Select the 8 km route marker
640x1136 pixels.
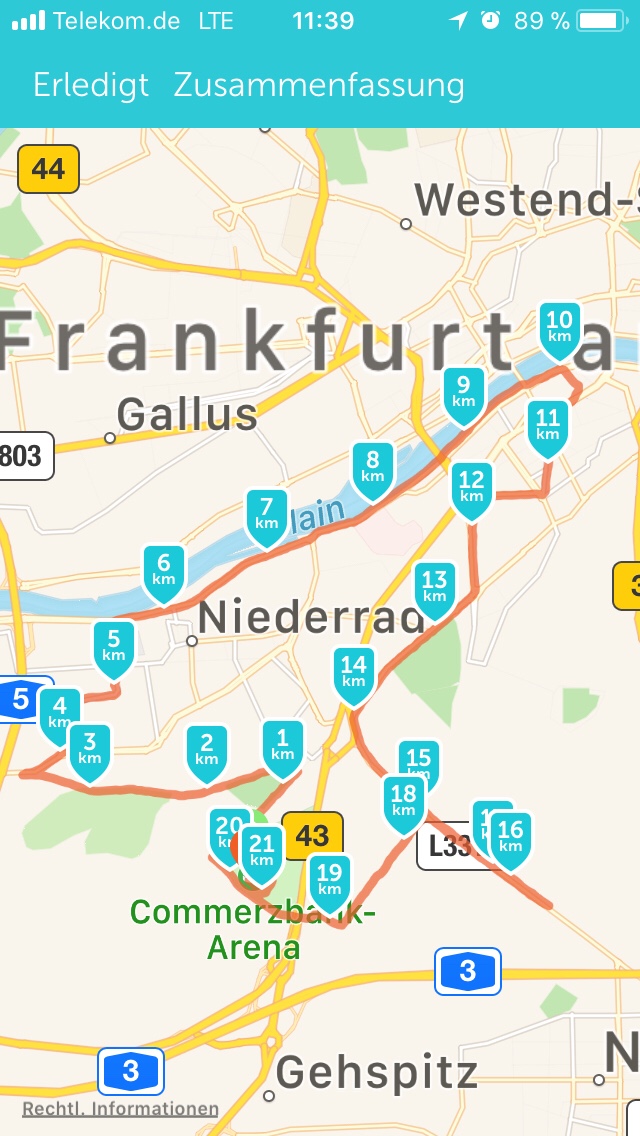373,466
